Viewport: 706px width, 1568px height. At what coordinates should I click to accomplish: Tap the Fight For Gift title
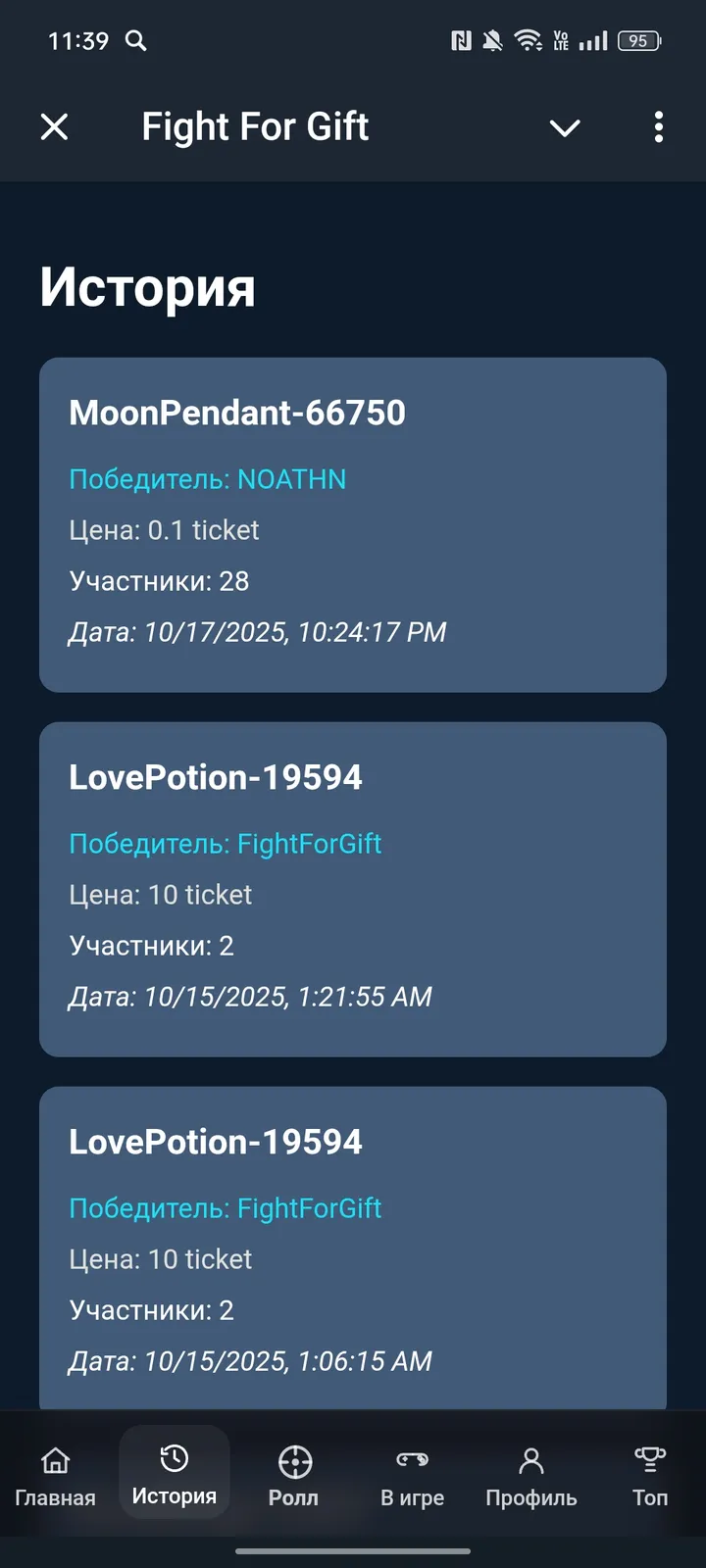[x=255, y=126]
